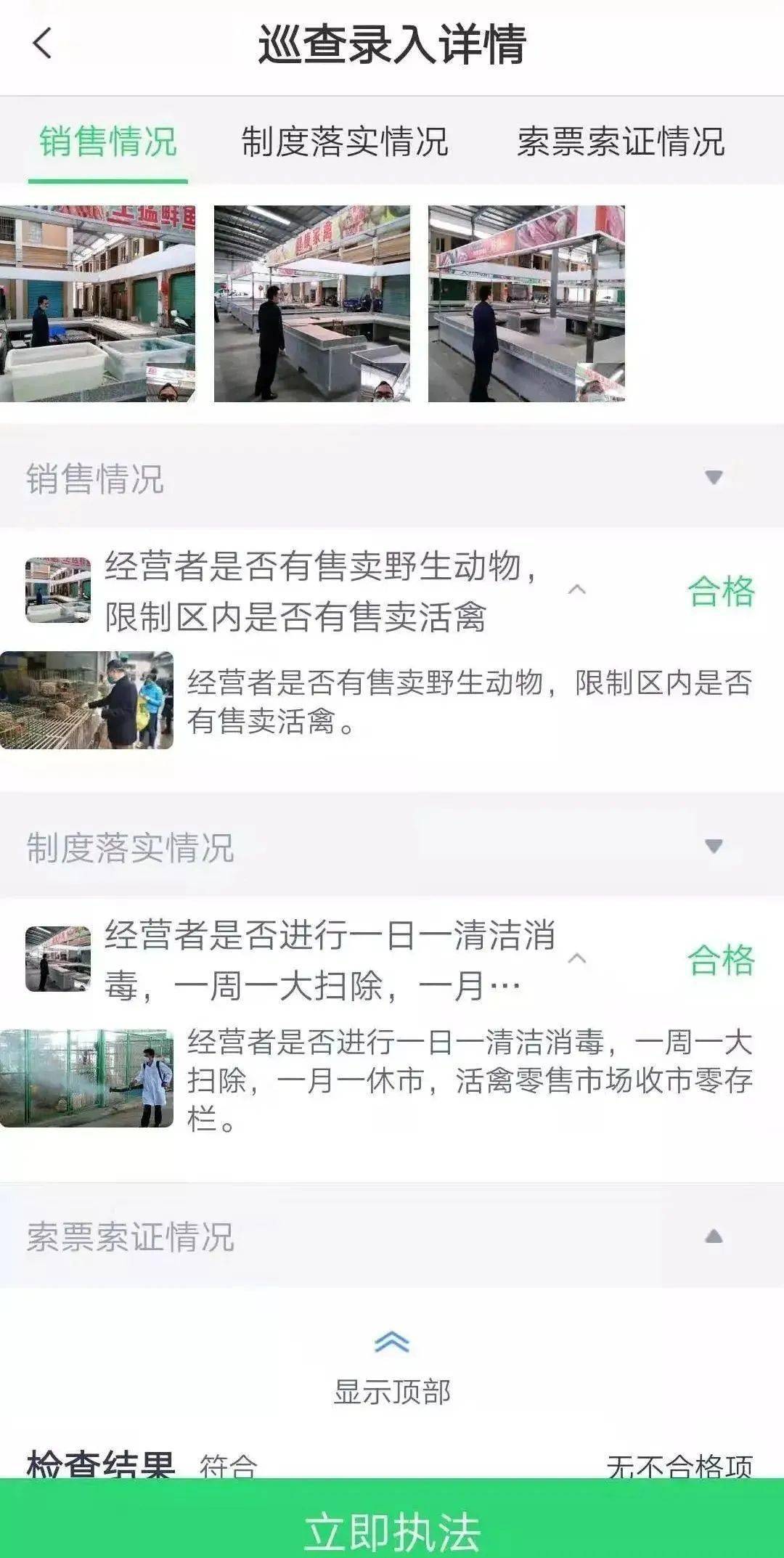Open the third market inspection photo
This screenshot has height=1558, width=784.
[526, 303]
